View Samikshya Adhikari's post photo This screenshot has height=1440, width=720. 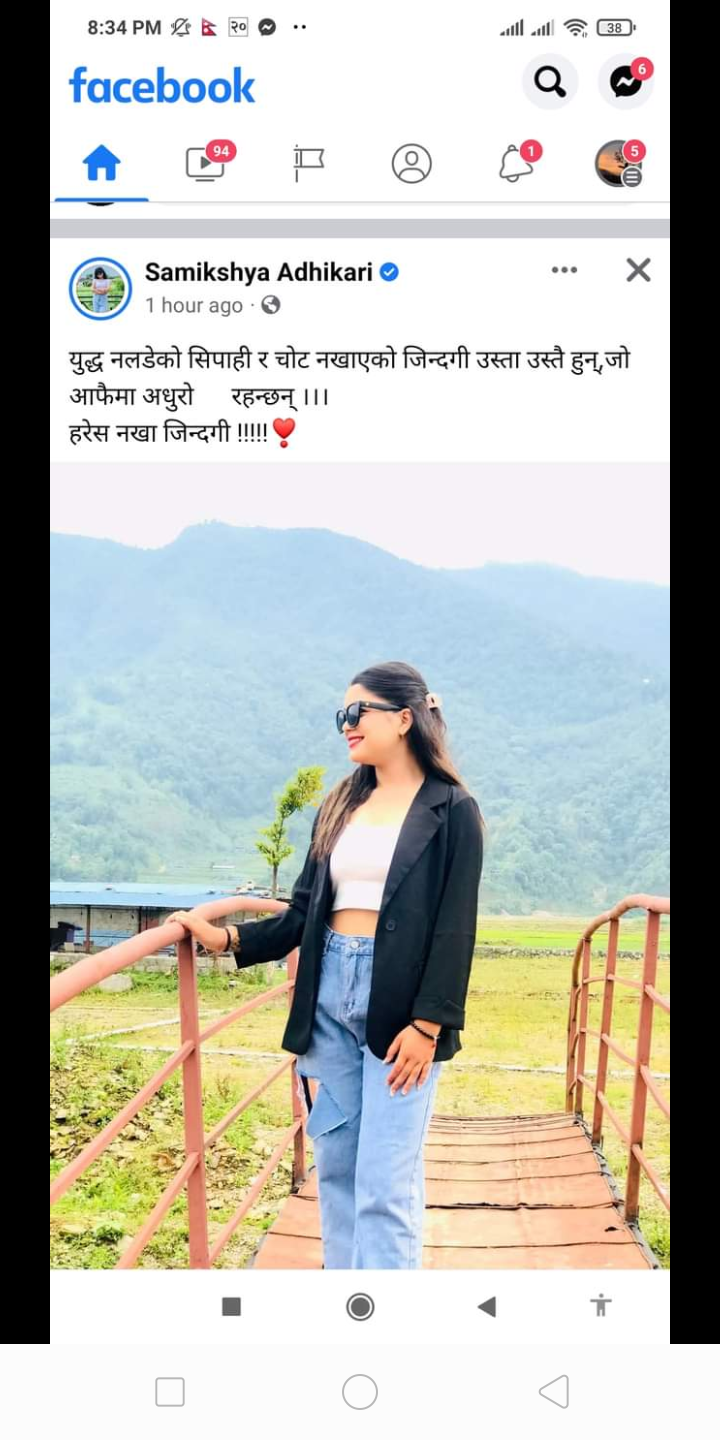click(x=360, y=865)
